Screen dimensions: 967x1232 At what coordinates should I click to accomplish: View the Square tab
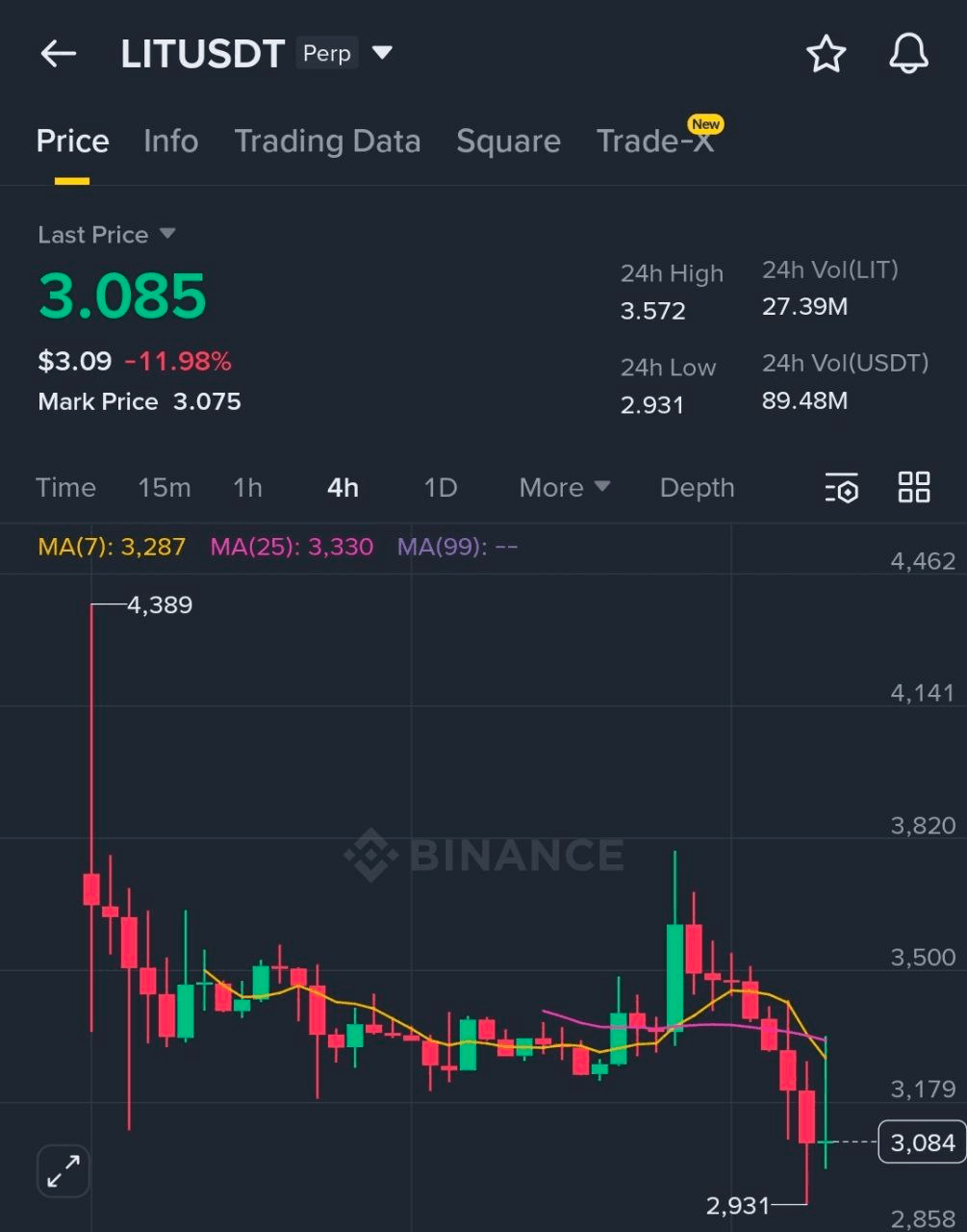508,141
